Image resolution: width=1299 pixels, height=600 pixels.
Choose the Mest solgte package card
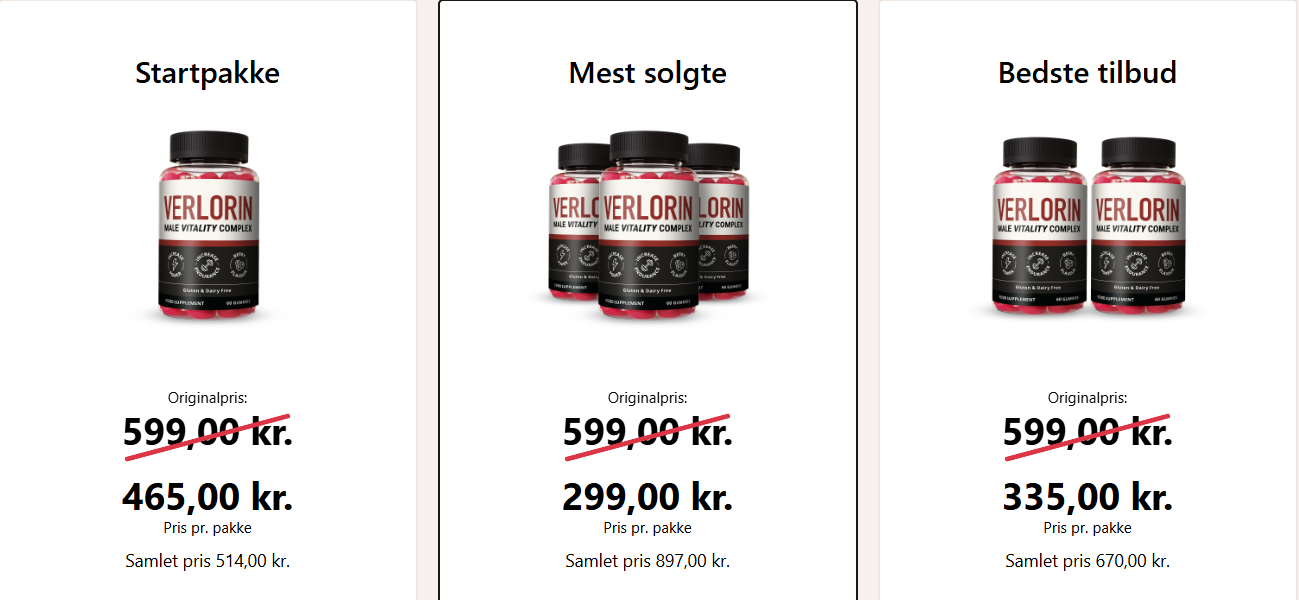(648, 300)
